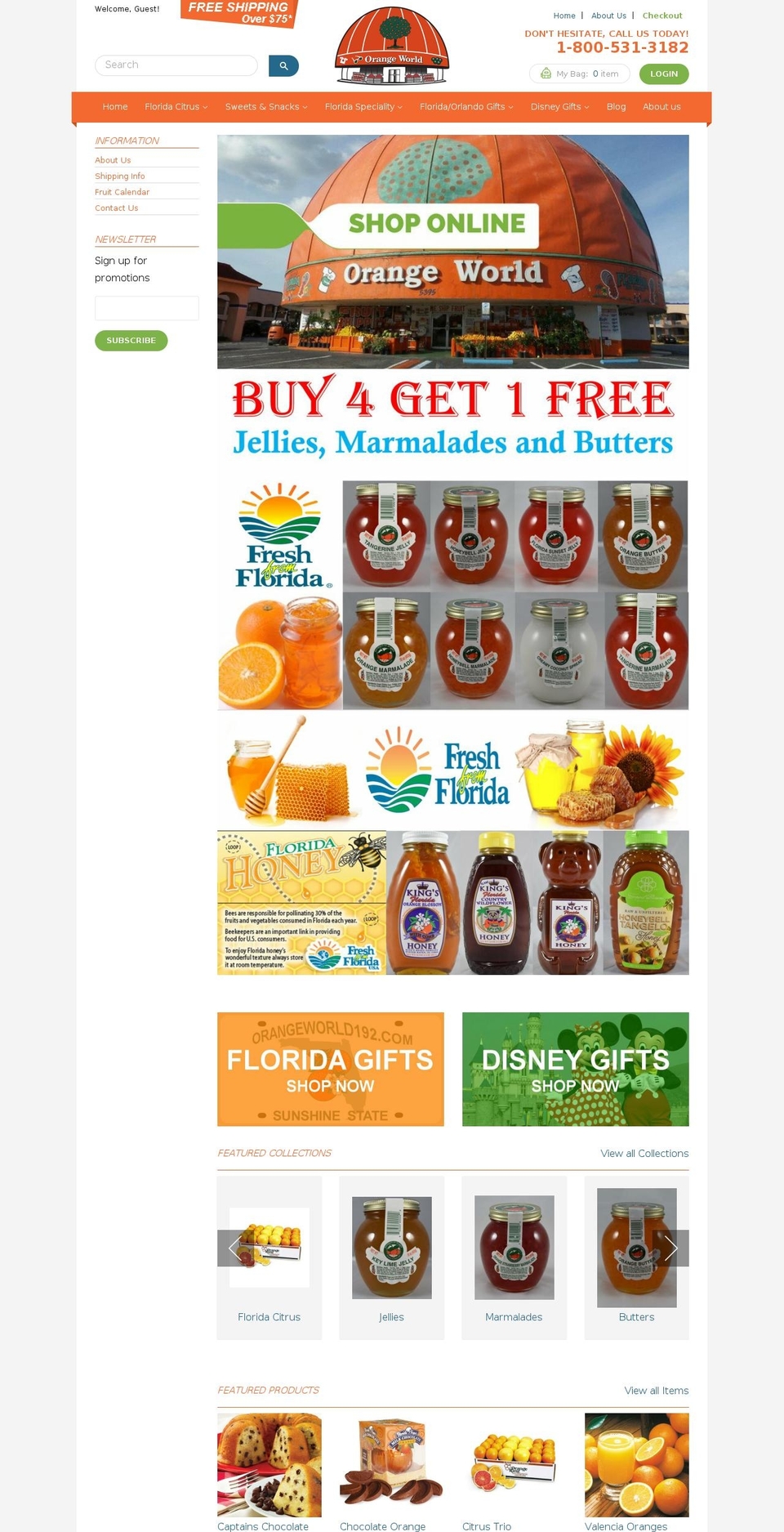Click the View all Collections link

pyautogui.click(x=644, y=1153)
